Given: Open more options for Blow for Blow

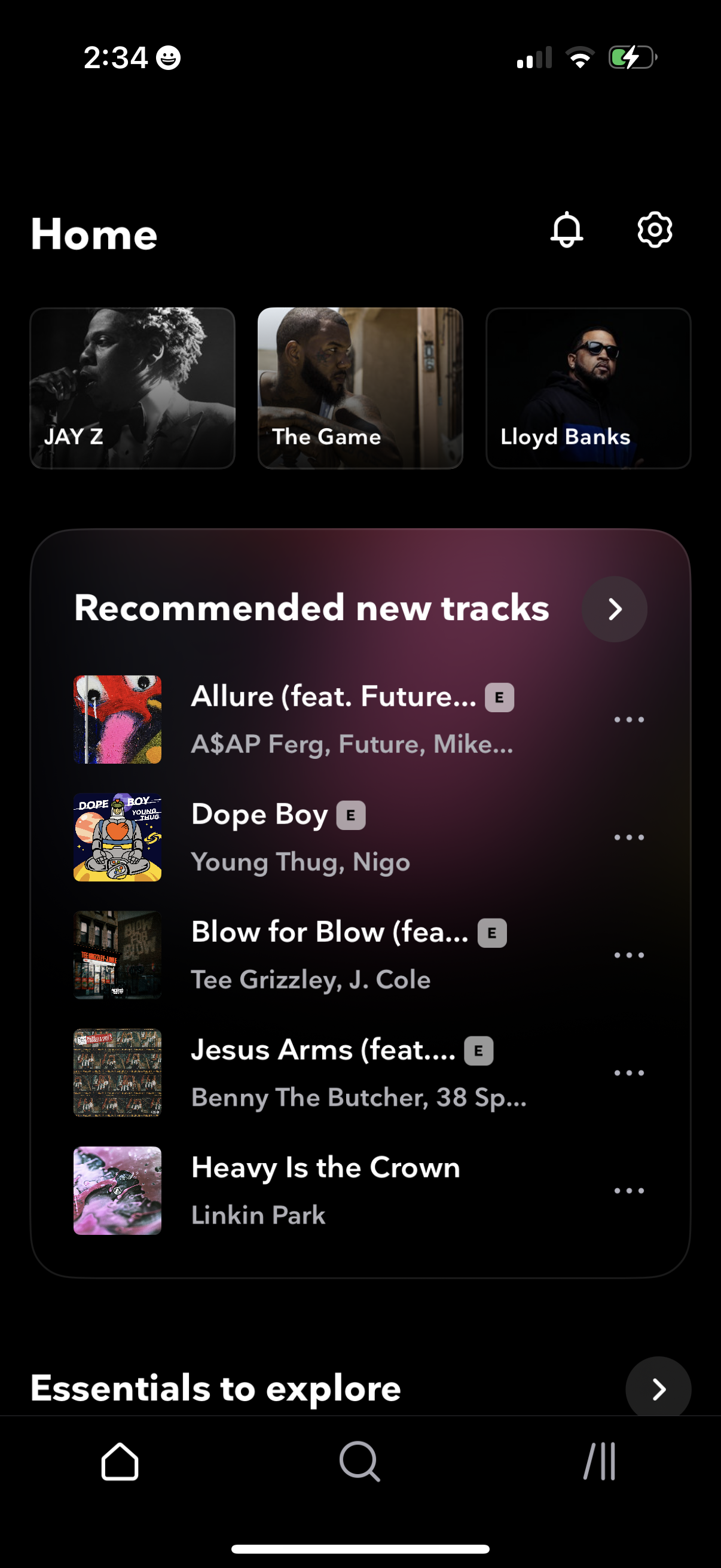Looking at the screenshot, I should coord(629,954).
